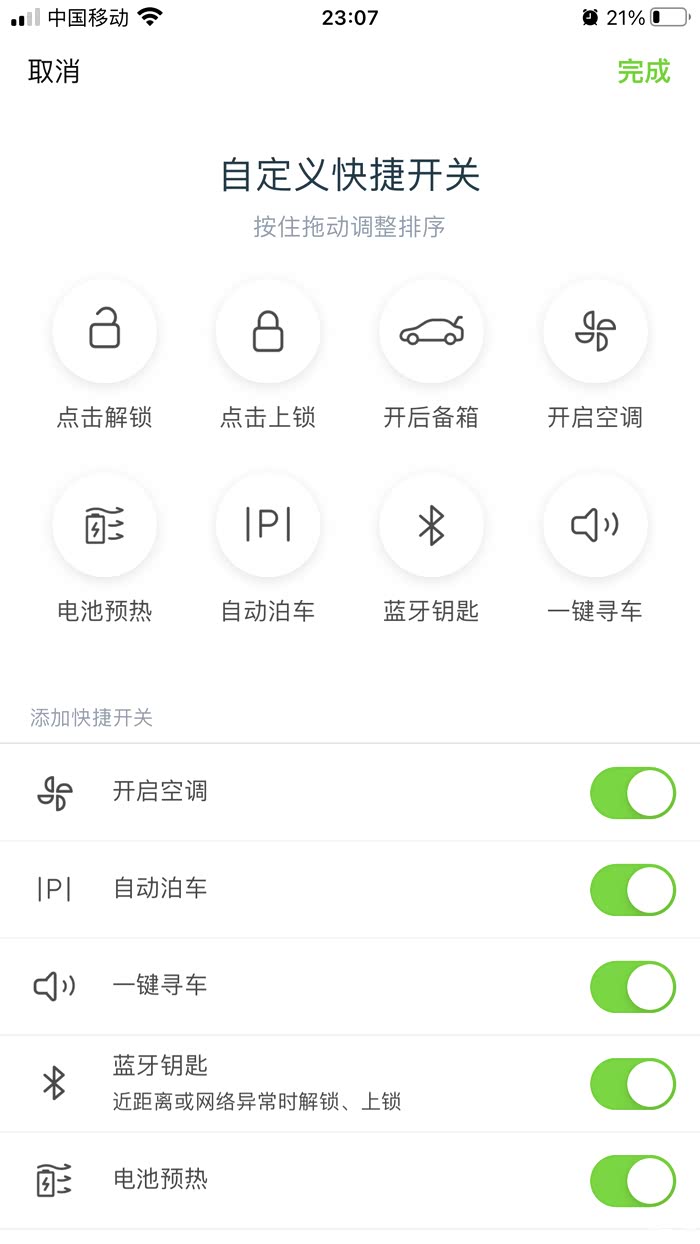Screen dimensions: 700x1244
Task: Select the 开后备箱 shortcut icon
Action: [431, 330]
